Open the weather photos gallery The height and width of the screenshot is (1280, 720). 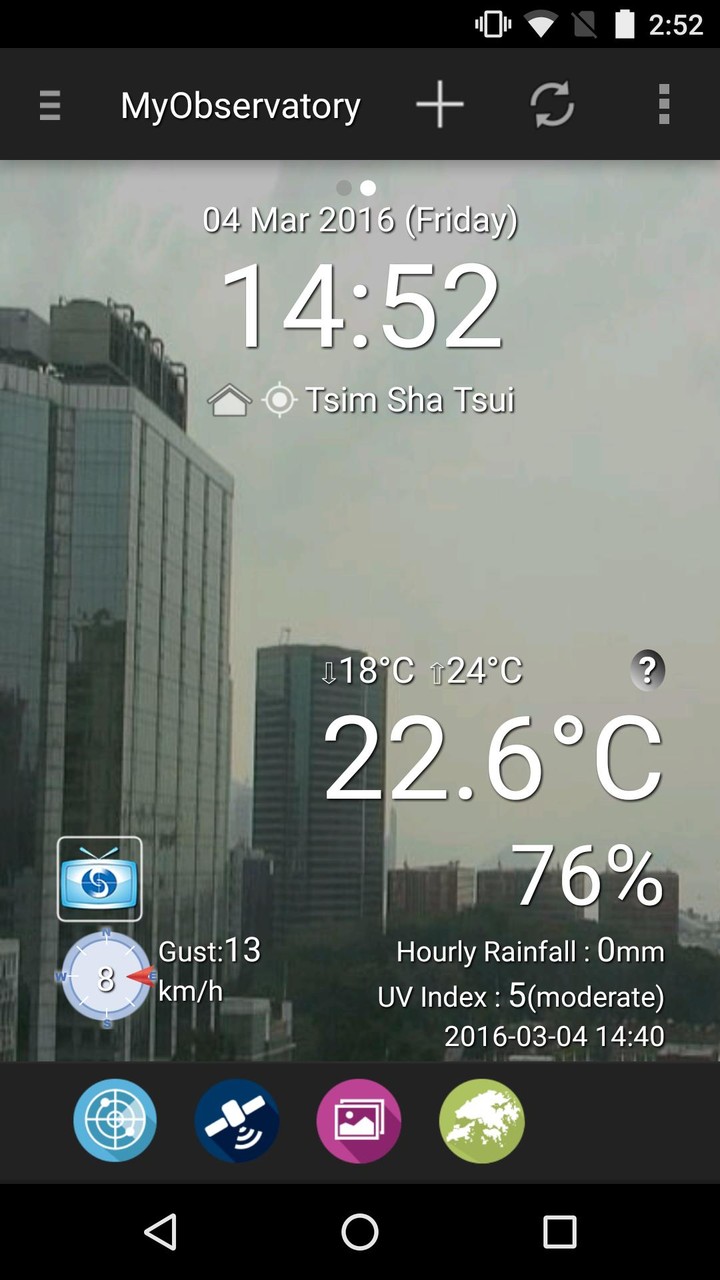tap(359, 1121)
